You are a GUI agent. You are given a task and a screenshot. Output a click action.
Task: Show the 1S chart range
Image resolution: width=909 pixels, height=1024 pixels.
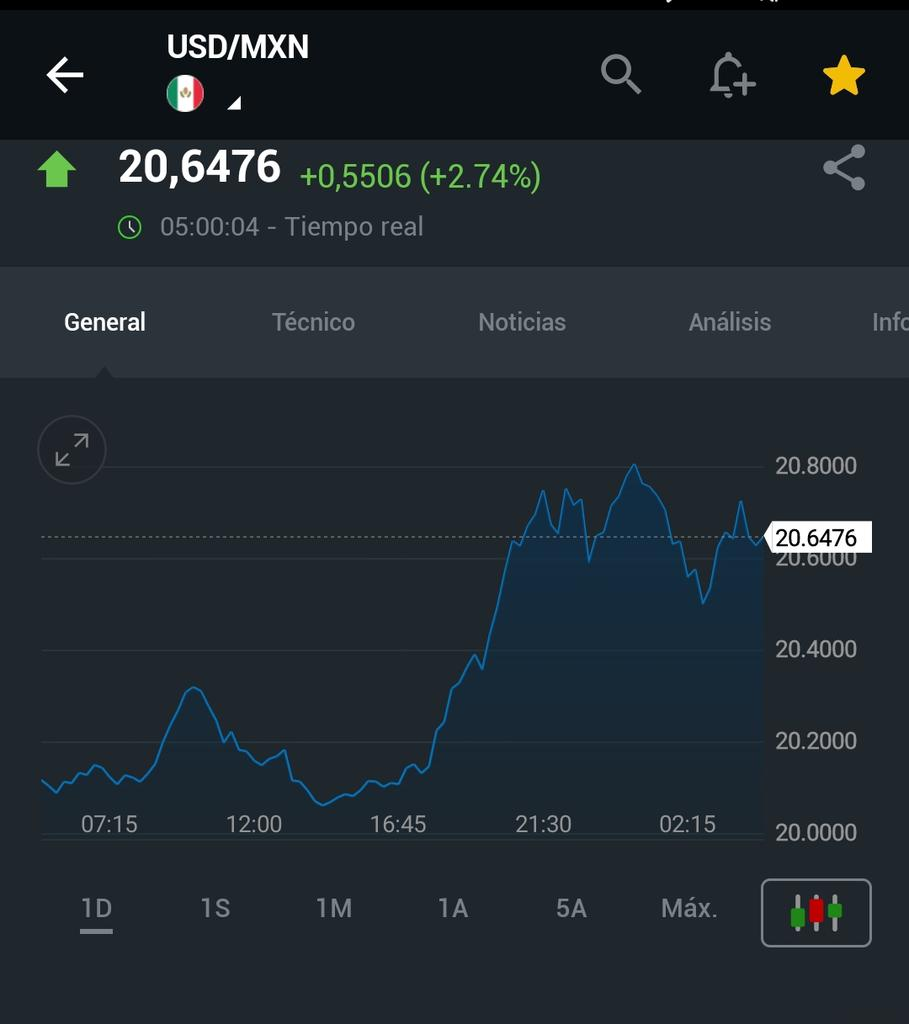pos(215,908)
